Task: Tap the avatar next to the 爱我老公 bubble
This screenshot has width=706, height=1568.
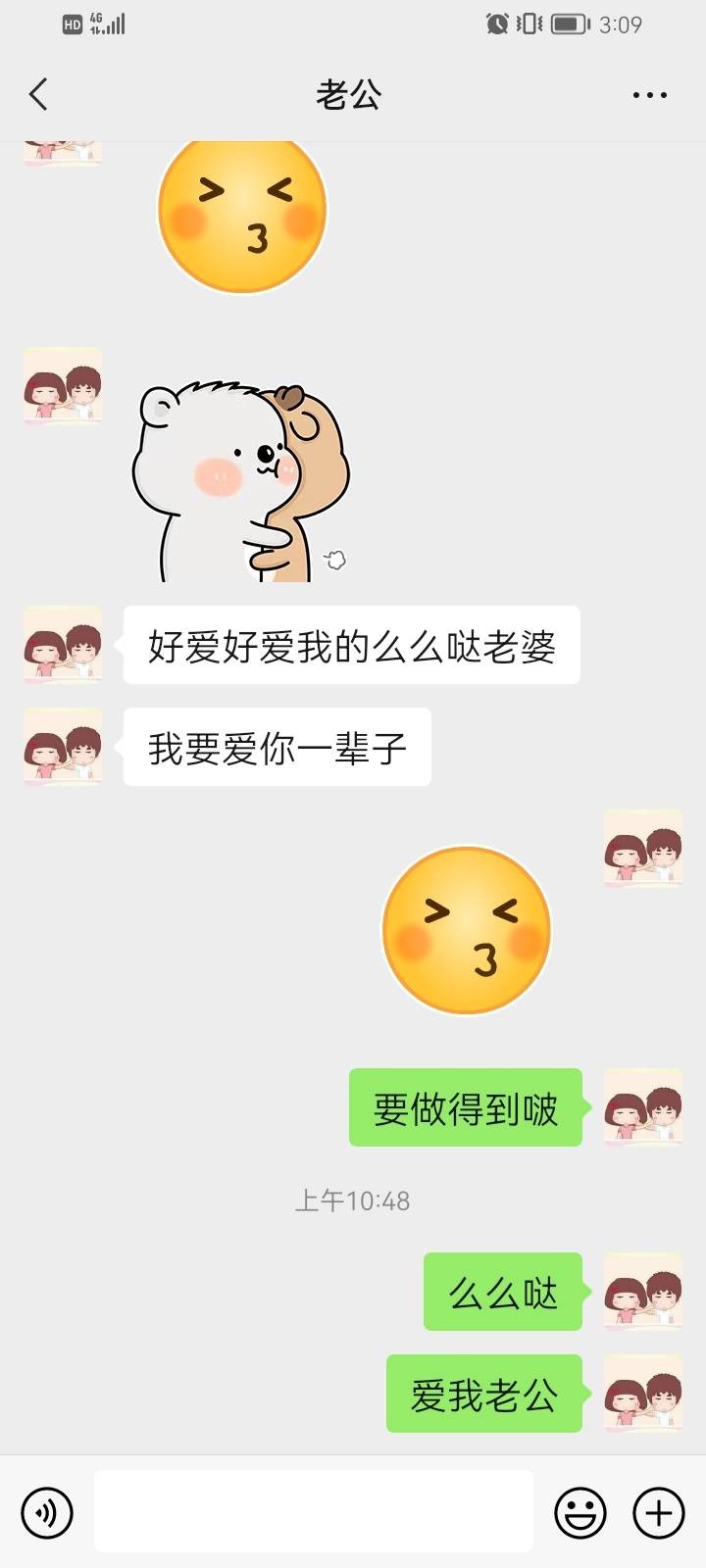Action: (643, 1395)
